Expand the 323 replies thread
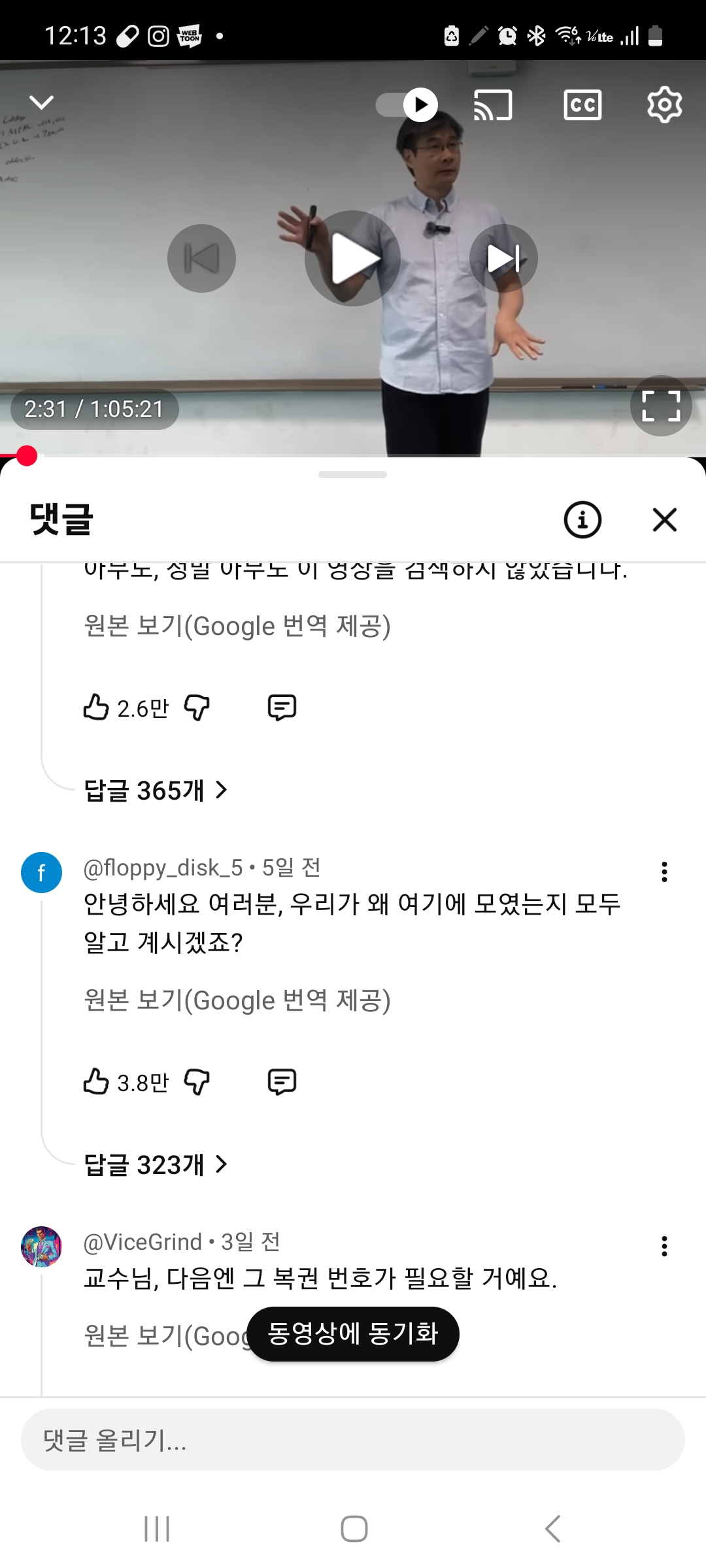The width and height of the screenshot is (706, 1568). (x=155, y=1165)
